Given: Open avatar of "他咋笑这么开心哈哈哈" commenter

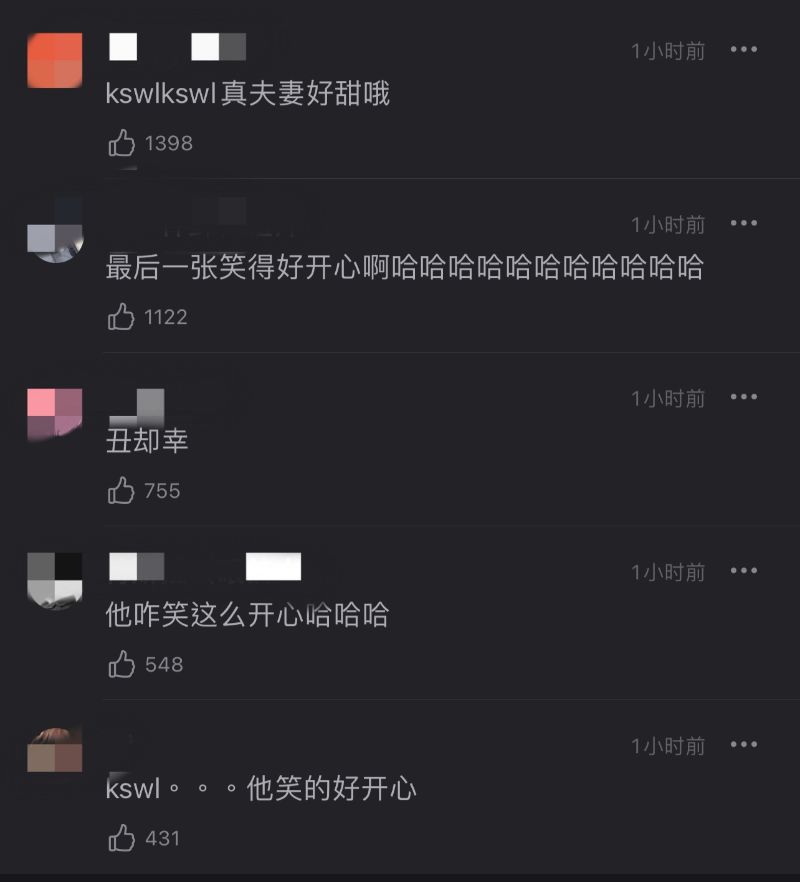Looking at the screenshot, I should point(54,579).
